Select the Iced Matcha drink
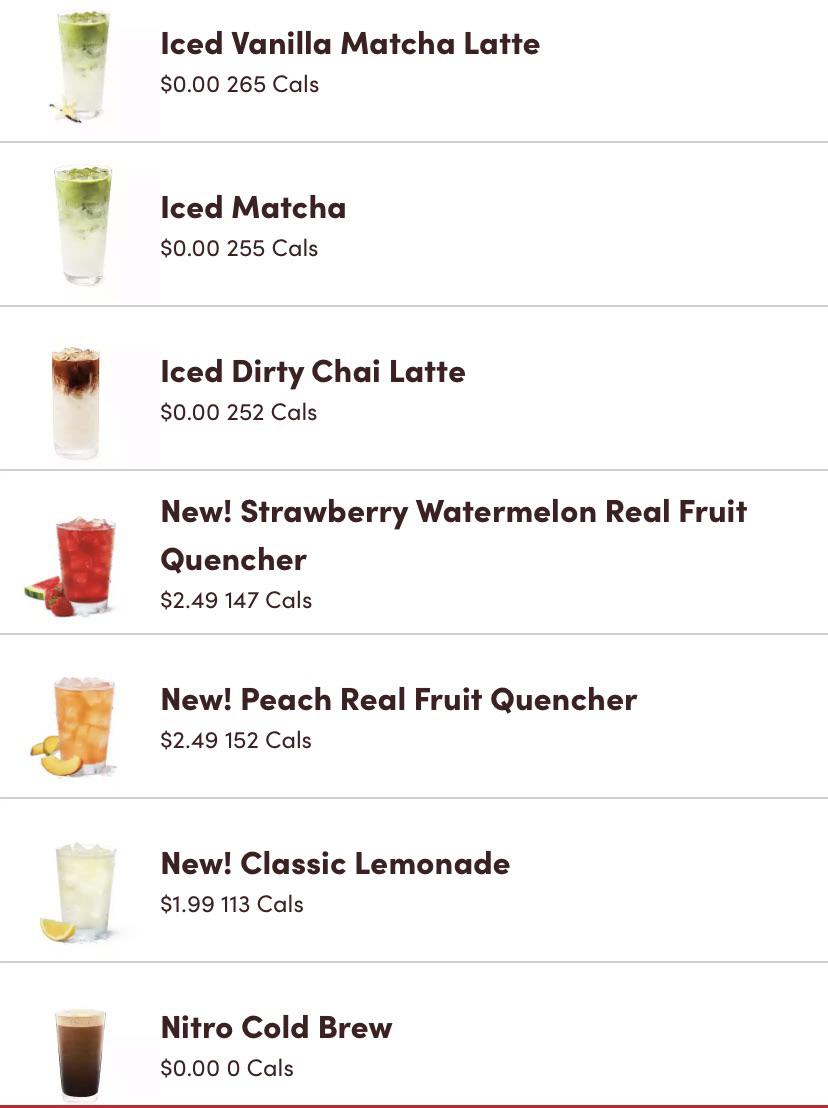 click(254, 208)
